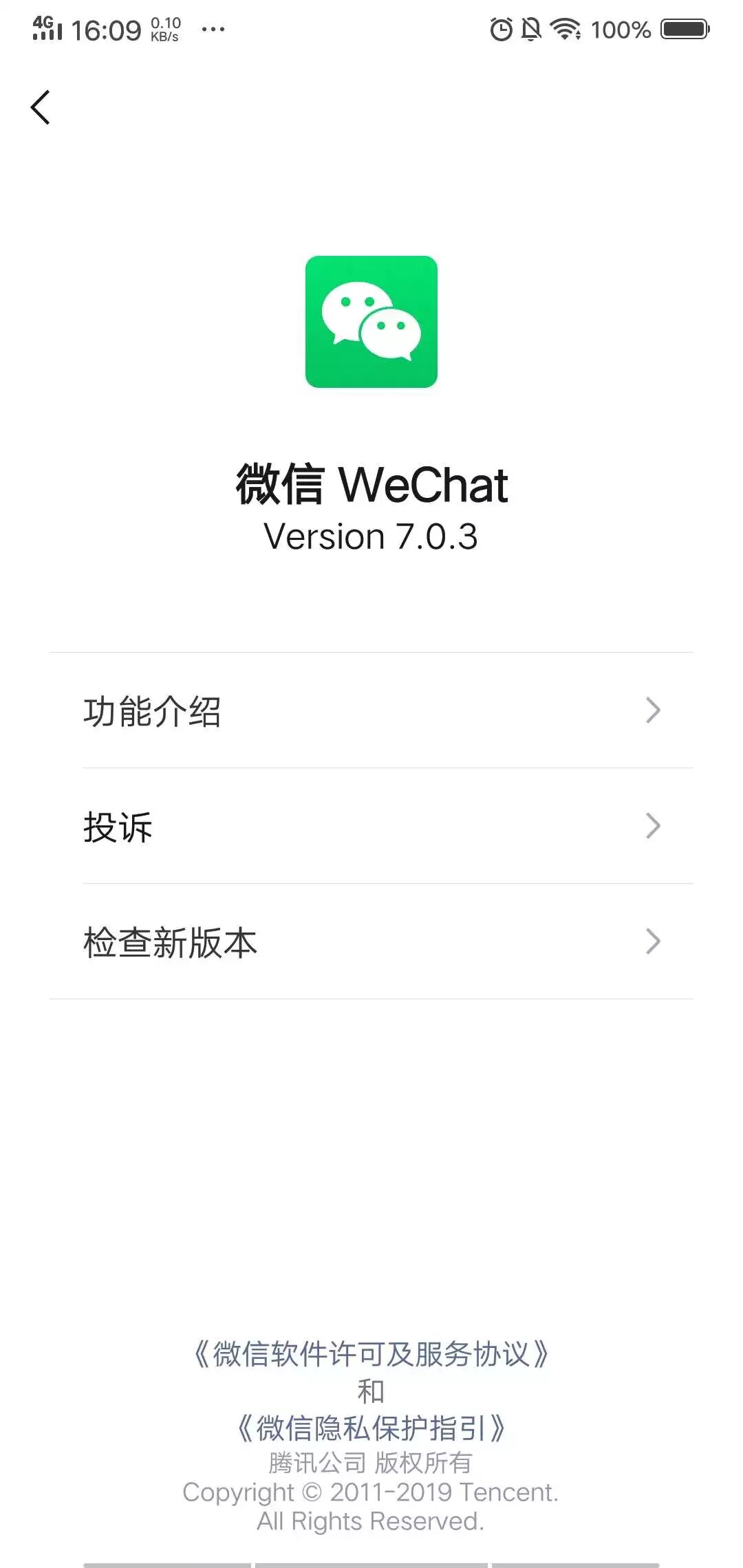Select 检查新版本 to check for updates

click(371, 941)
